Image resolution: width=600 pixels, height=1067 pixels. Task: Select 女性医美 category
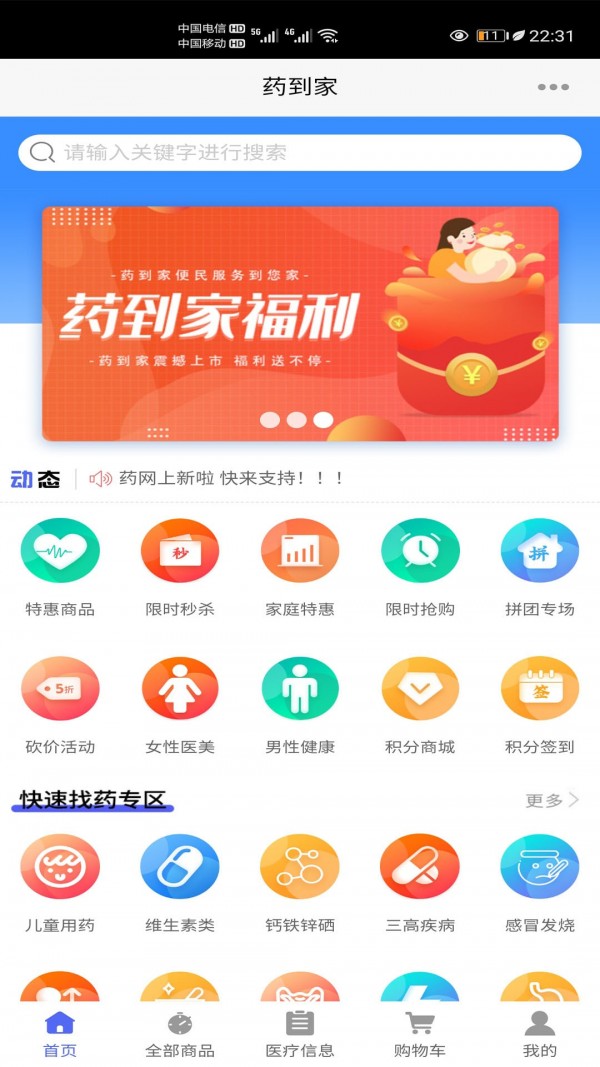click(180, 703)
